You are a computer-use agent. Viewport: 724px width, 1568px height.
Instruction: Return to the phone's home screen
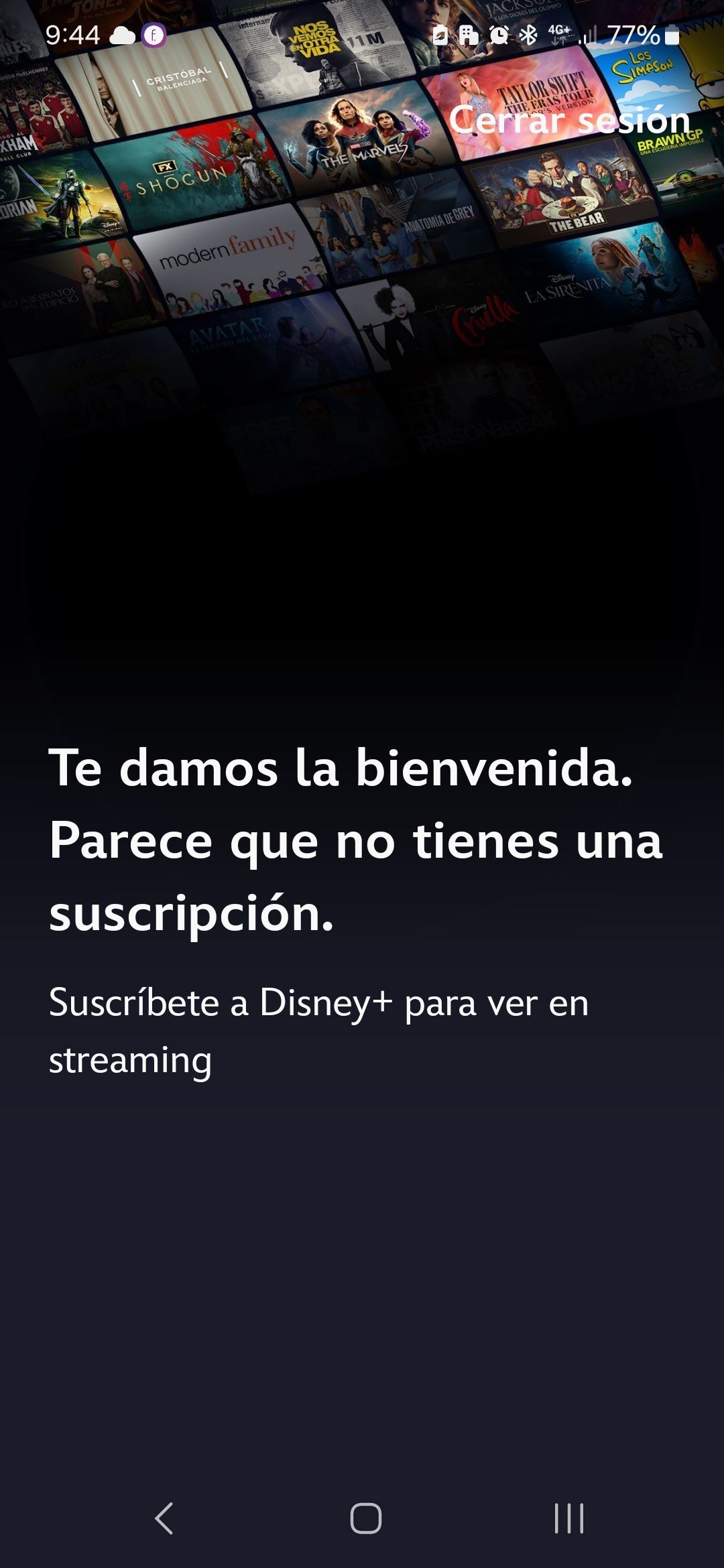point(365,1518)
